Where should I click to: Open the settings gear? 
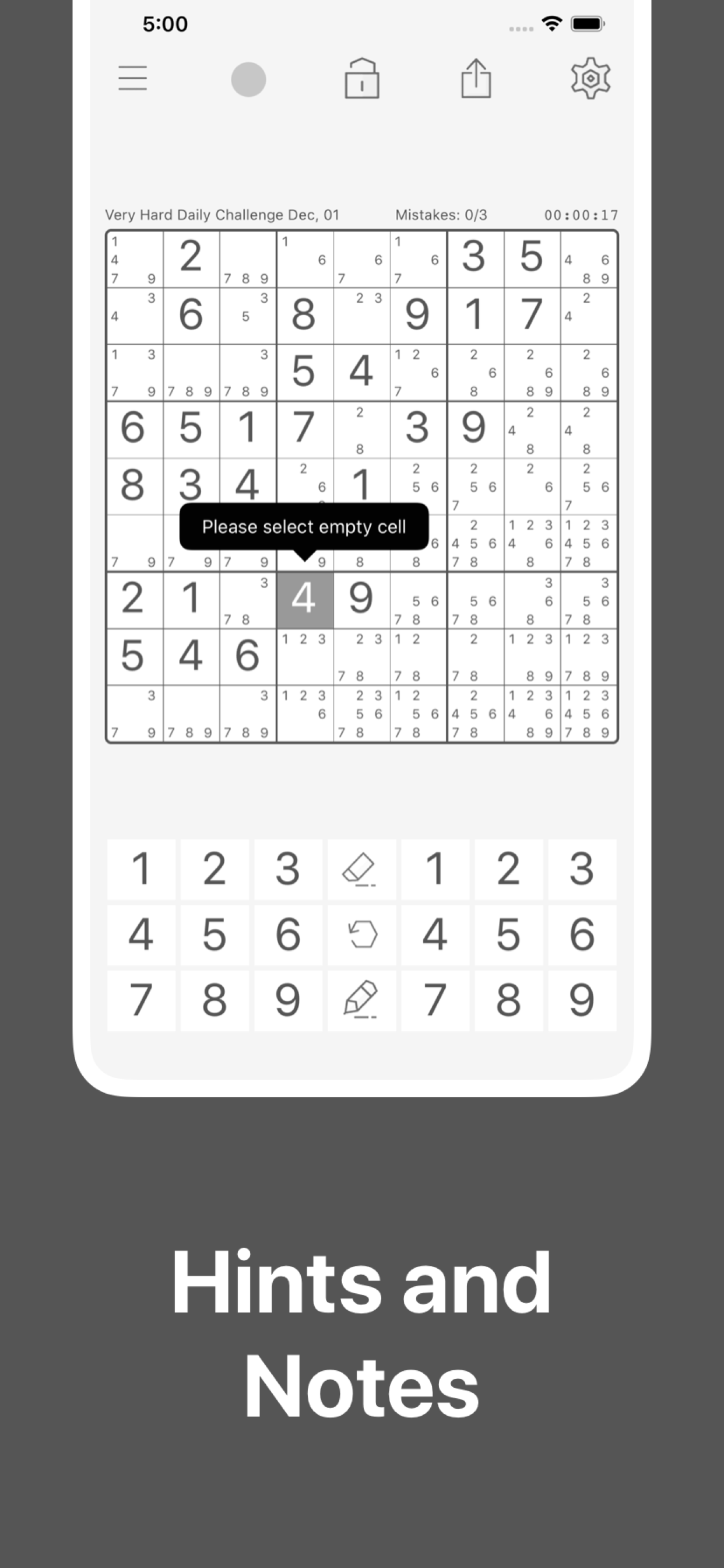pyautogui.click(x=589, y=79)
